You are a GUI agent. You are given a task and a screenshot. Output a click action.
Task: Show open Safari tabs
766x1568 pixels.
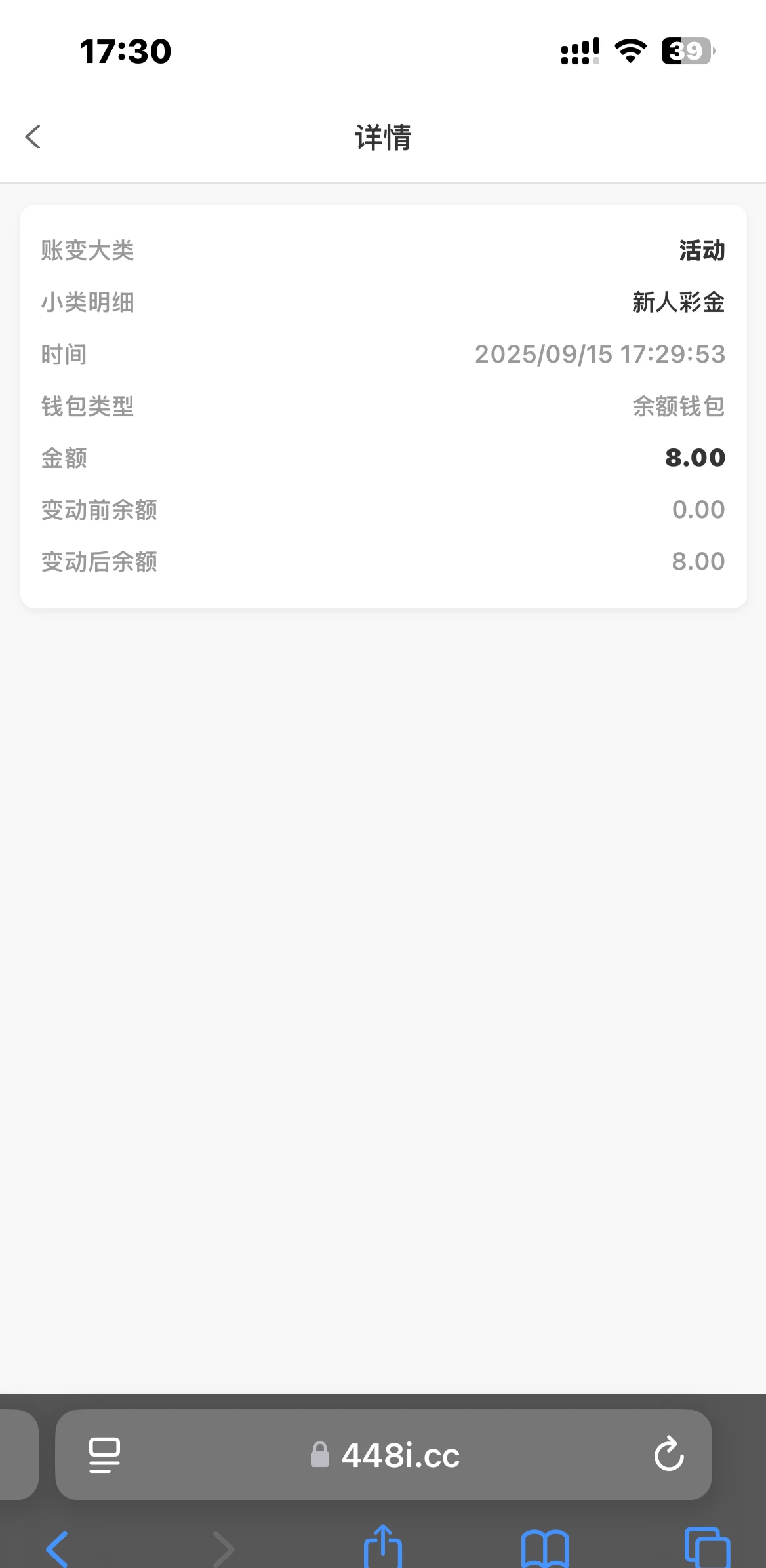coord(707,1550)
